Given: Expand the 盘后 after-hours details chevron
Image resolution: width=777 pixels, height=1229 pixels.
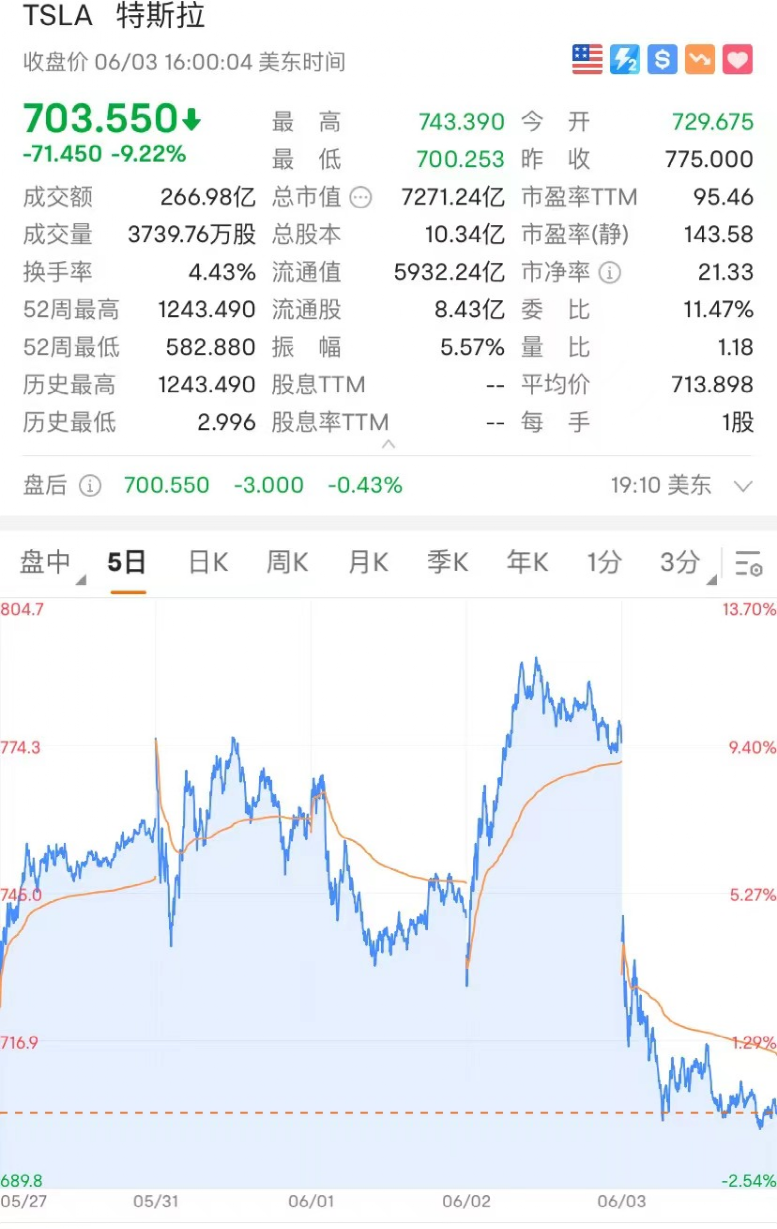Looking at the screenshot, I should (x=742, y=486).
